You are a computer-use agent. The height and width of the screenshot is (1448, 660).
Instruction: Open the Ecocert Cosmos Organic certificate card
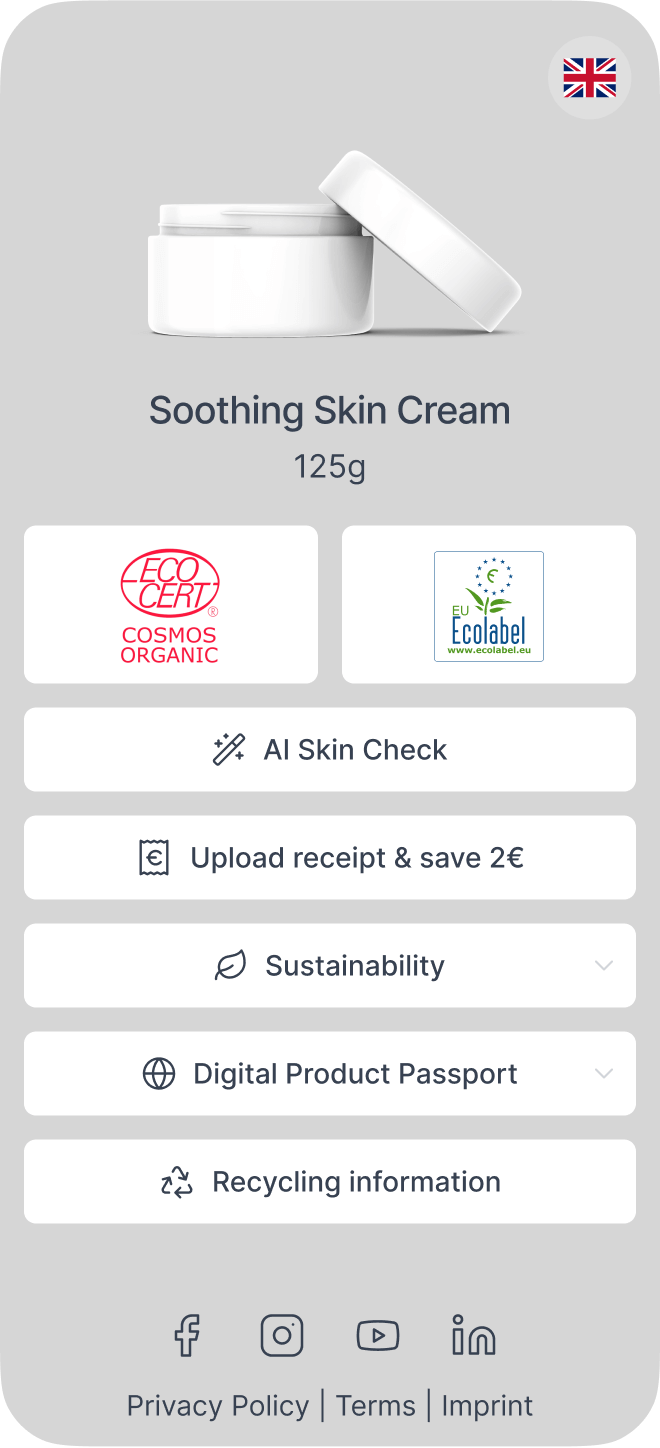[171, 605]
